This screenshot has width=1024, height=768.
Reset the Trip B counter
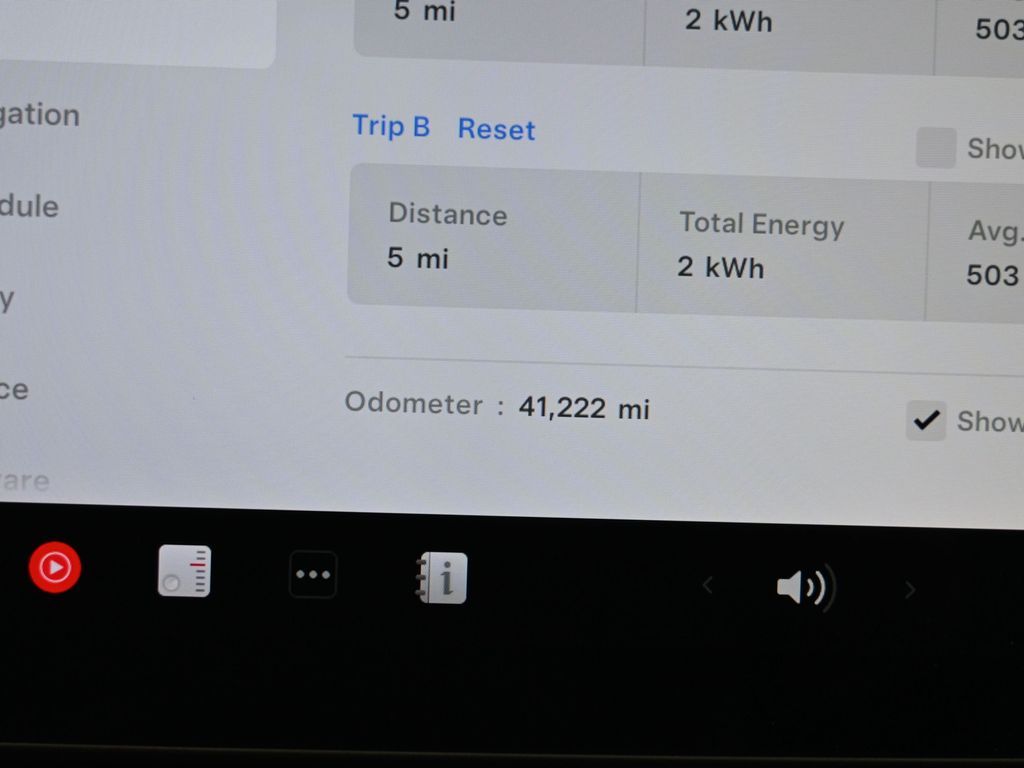496,129
